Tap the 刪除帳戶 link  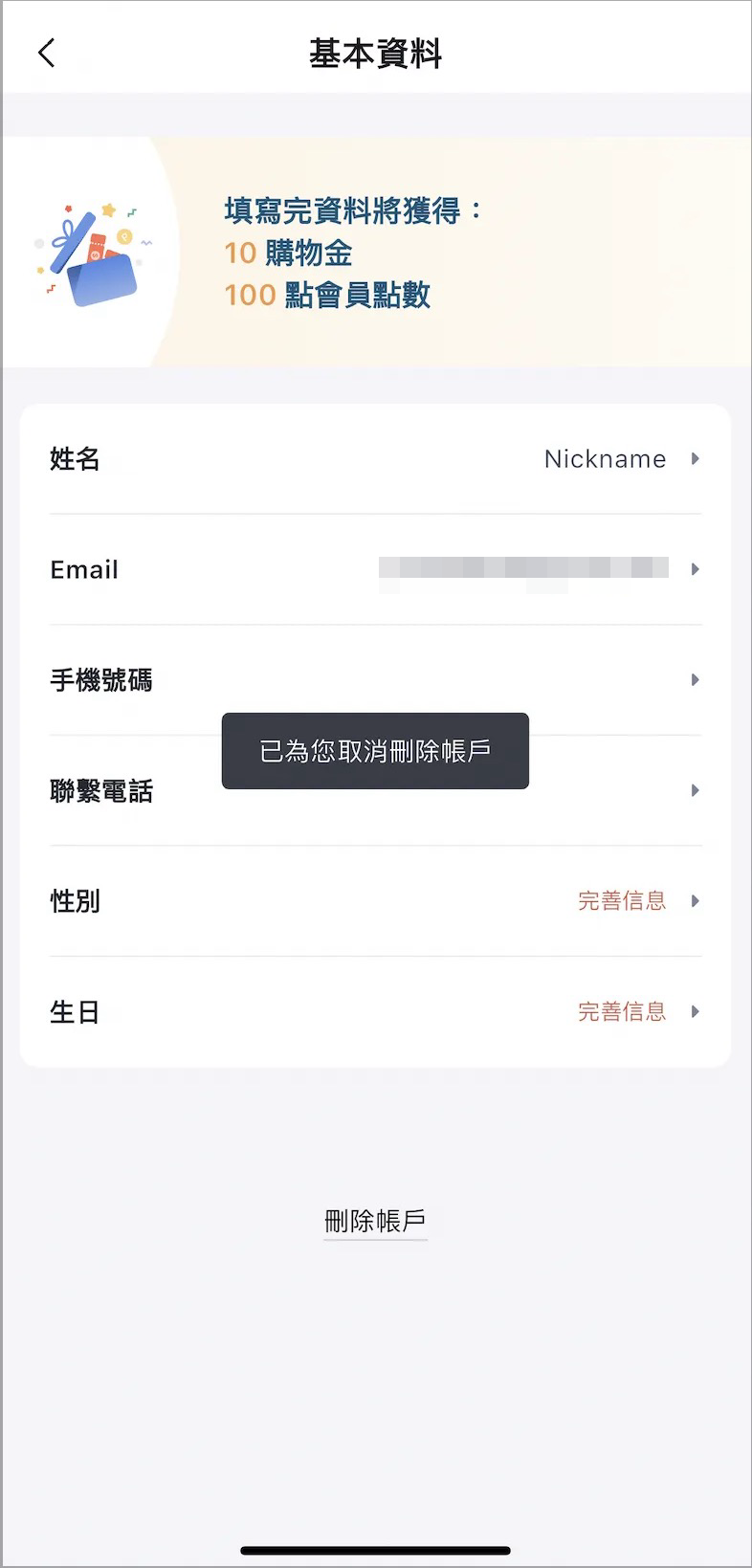click(375, 1222)
